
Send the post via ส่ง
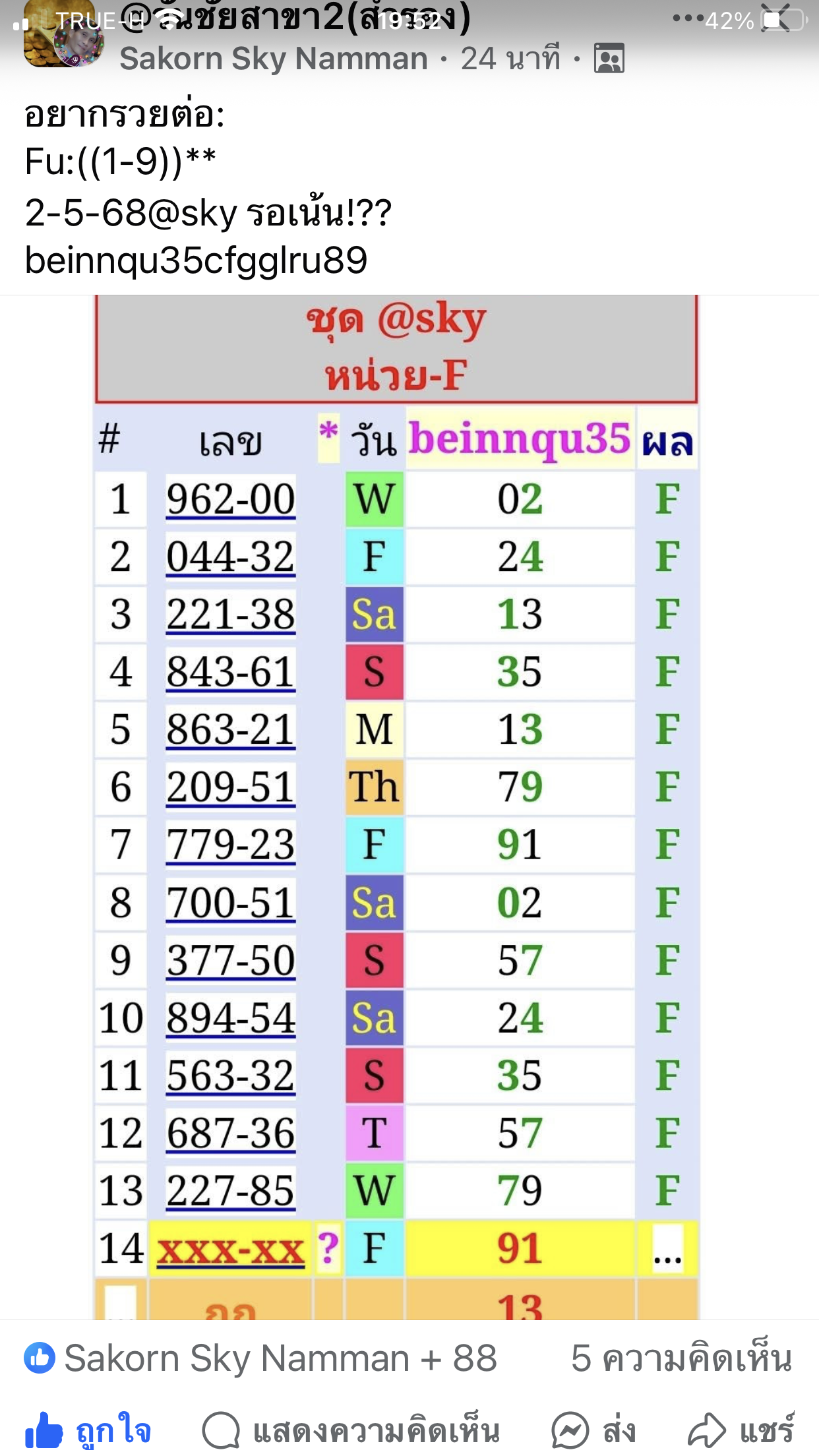tap(593, 1431)
